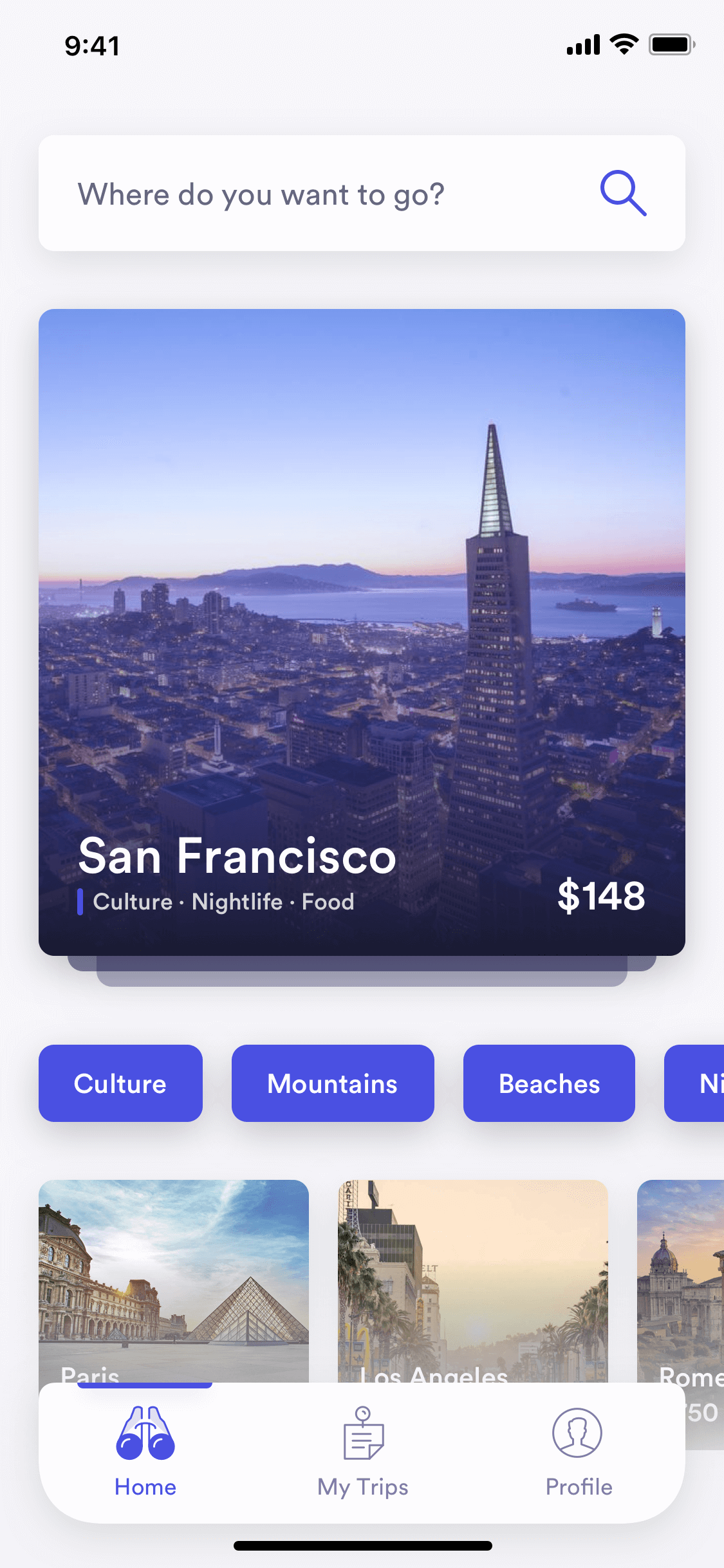This screenshot has width=724, height=1568.
Task: Tap the search magnifier icon
Action: [623, 193]
